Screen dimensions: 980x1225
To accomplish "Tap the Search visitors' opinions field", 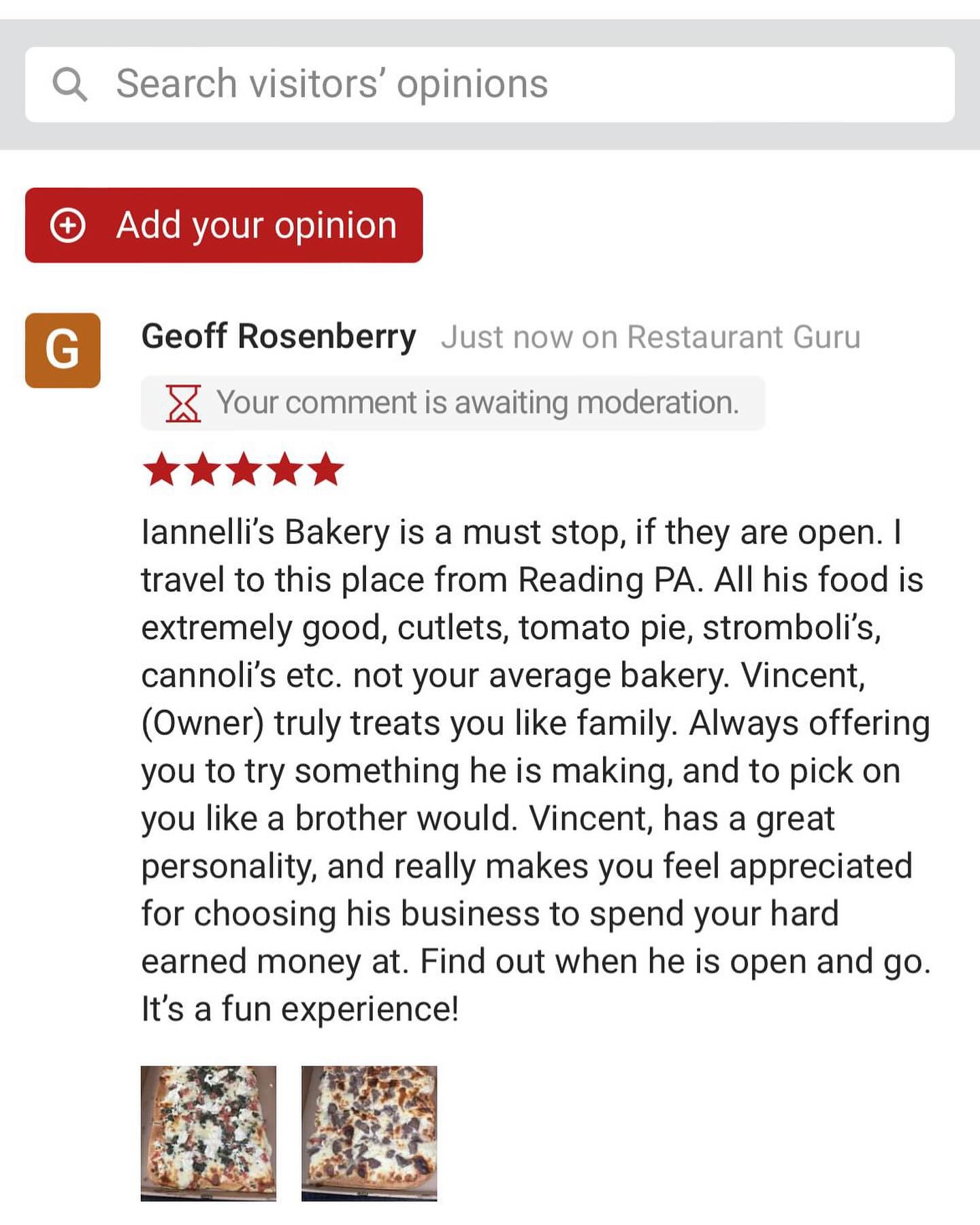I will (490, 84).
